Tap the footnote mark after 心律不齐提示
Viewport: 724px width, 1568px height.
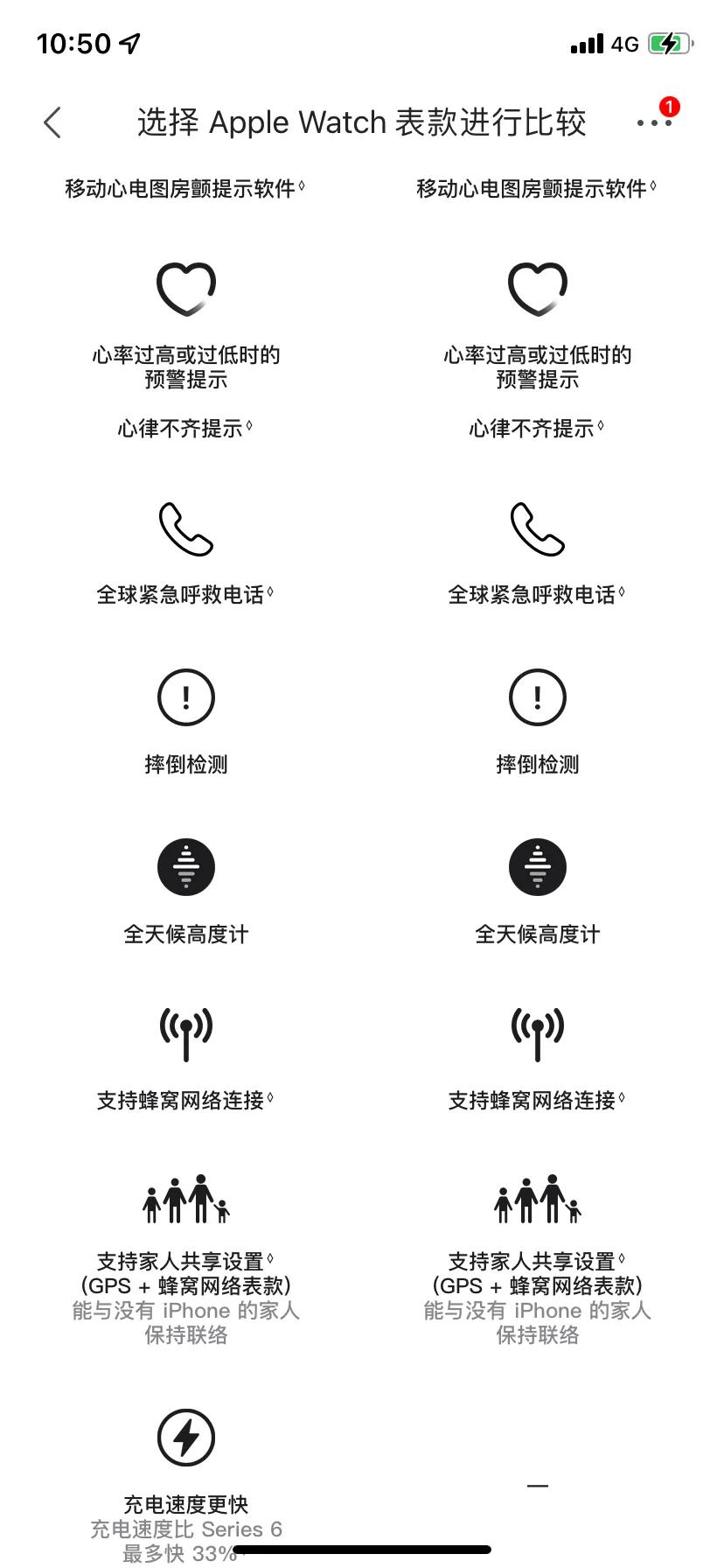[x=249, y=425]
